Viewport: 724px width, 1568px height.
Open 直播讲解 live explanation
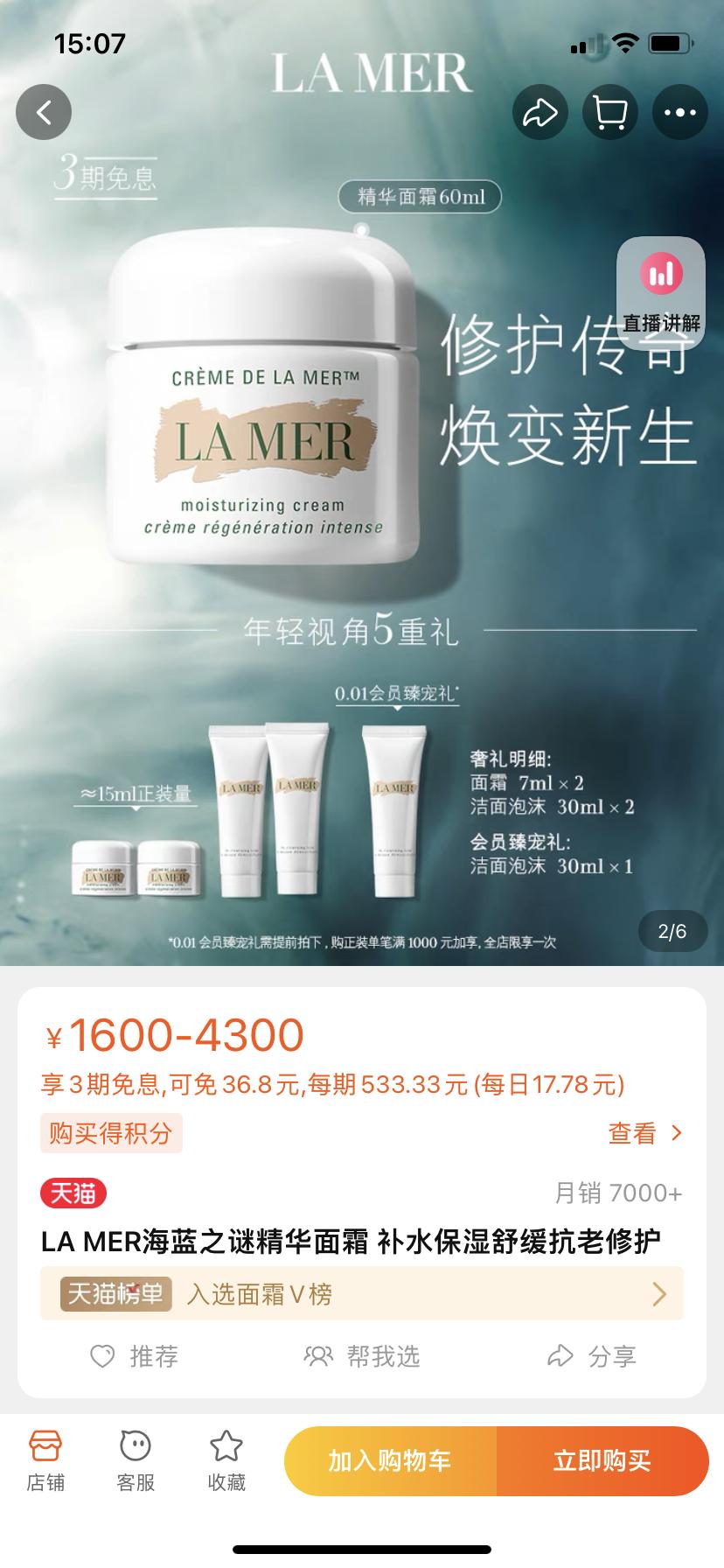pos(661,289)
